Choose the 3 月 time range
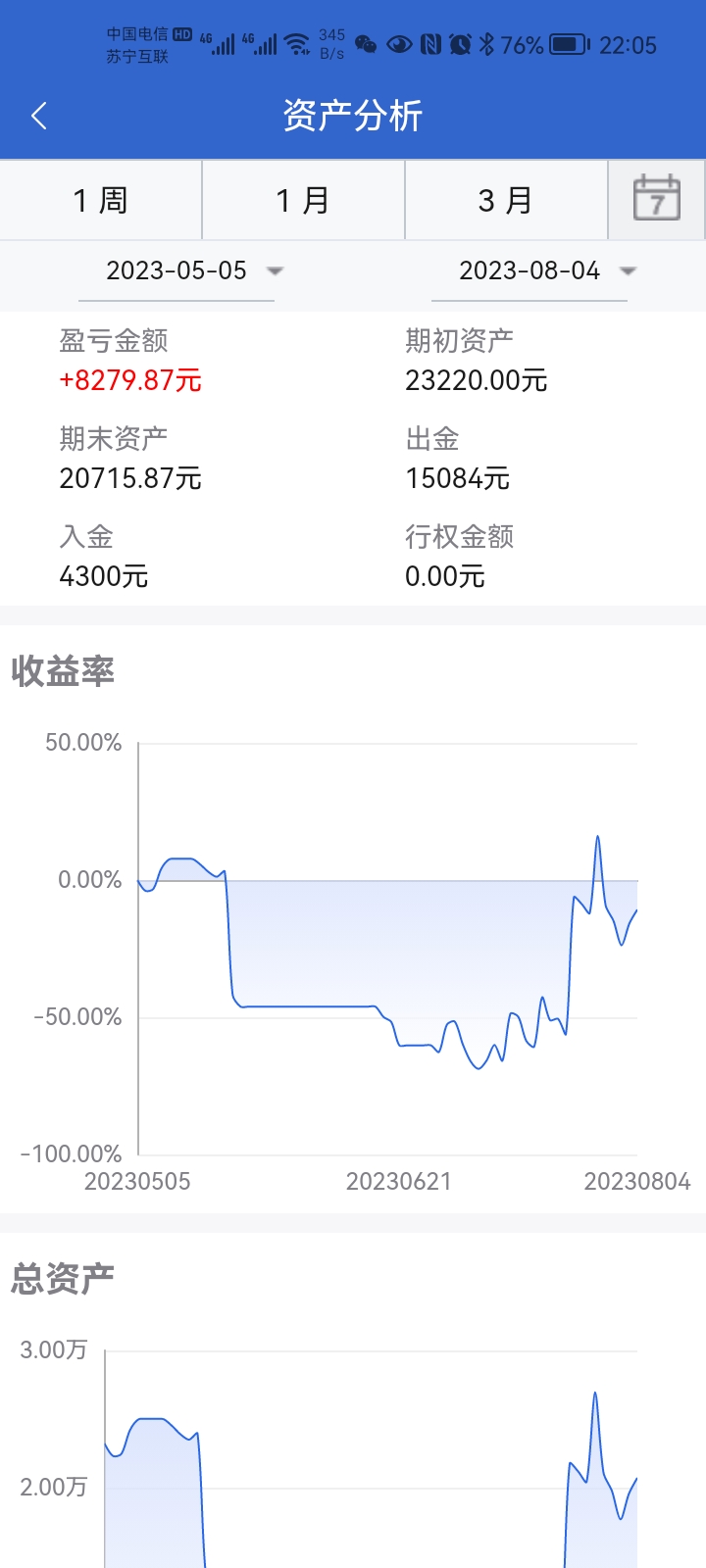Viewport: 706px width, 1568px height. tap(506, 201)
